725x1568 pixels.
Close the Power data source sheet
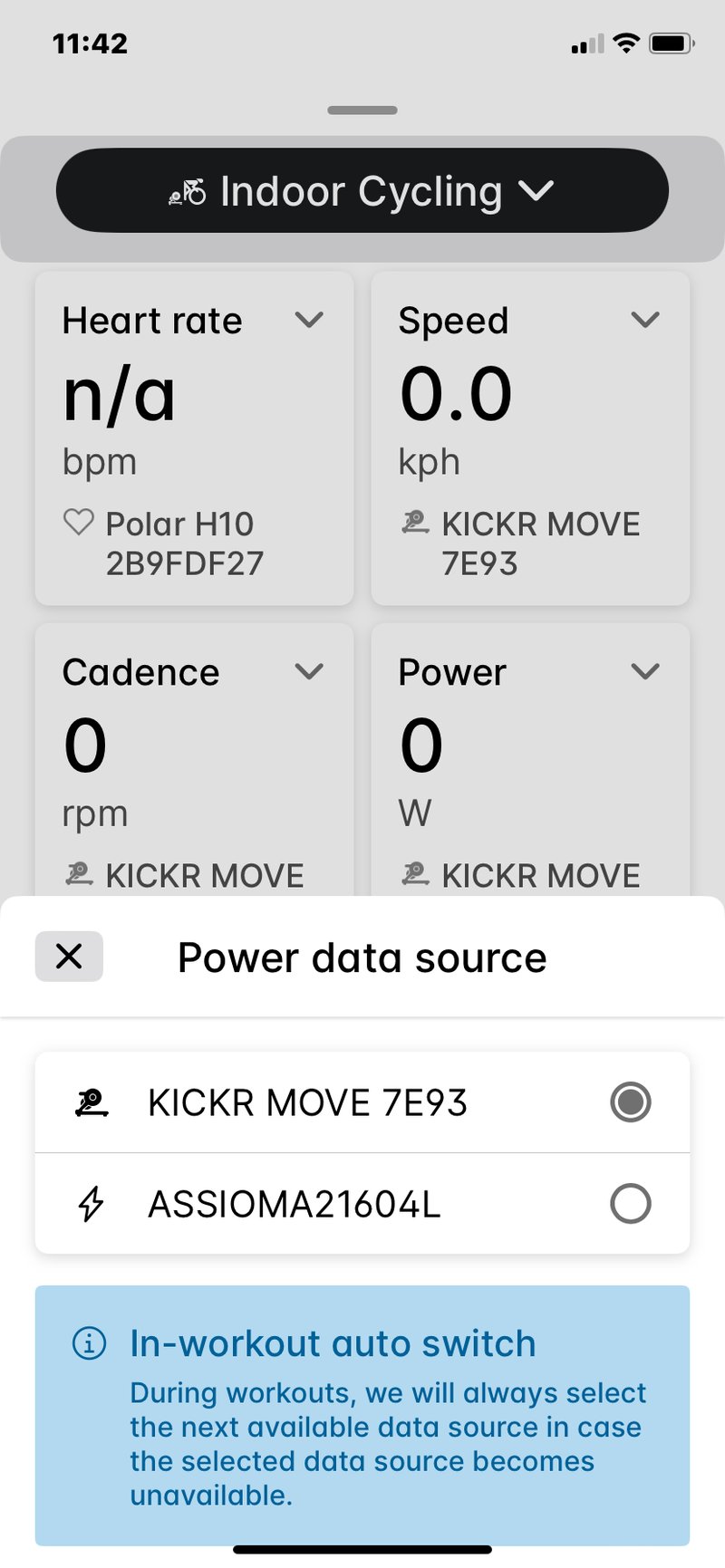point(69,956)
